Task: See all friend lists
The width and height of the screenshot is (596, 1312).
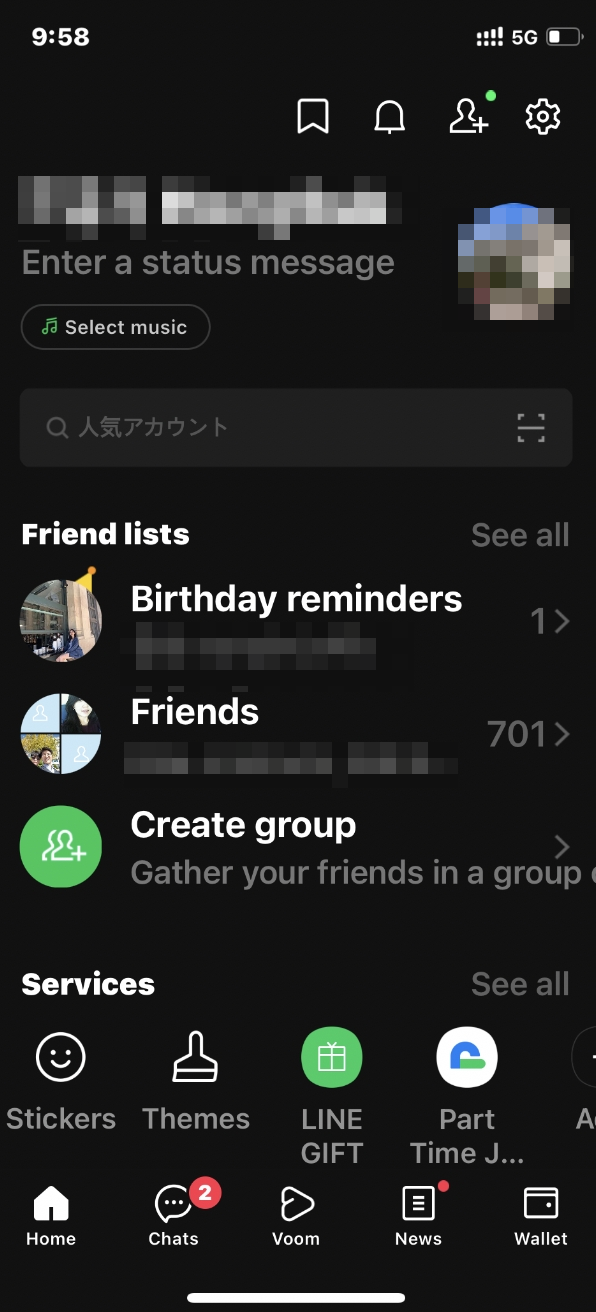Action: (520, 535)
